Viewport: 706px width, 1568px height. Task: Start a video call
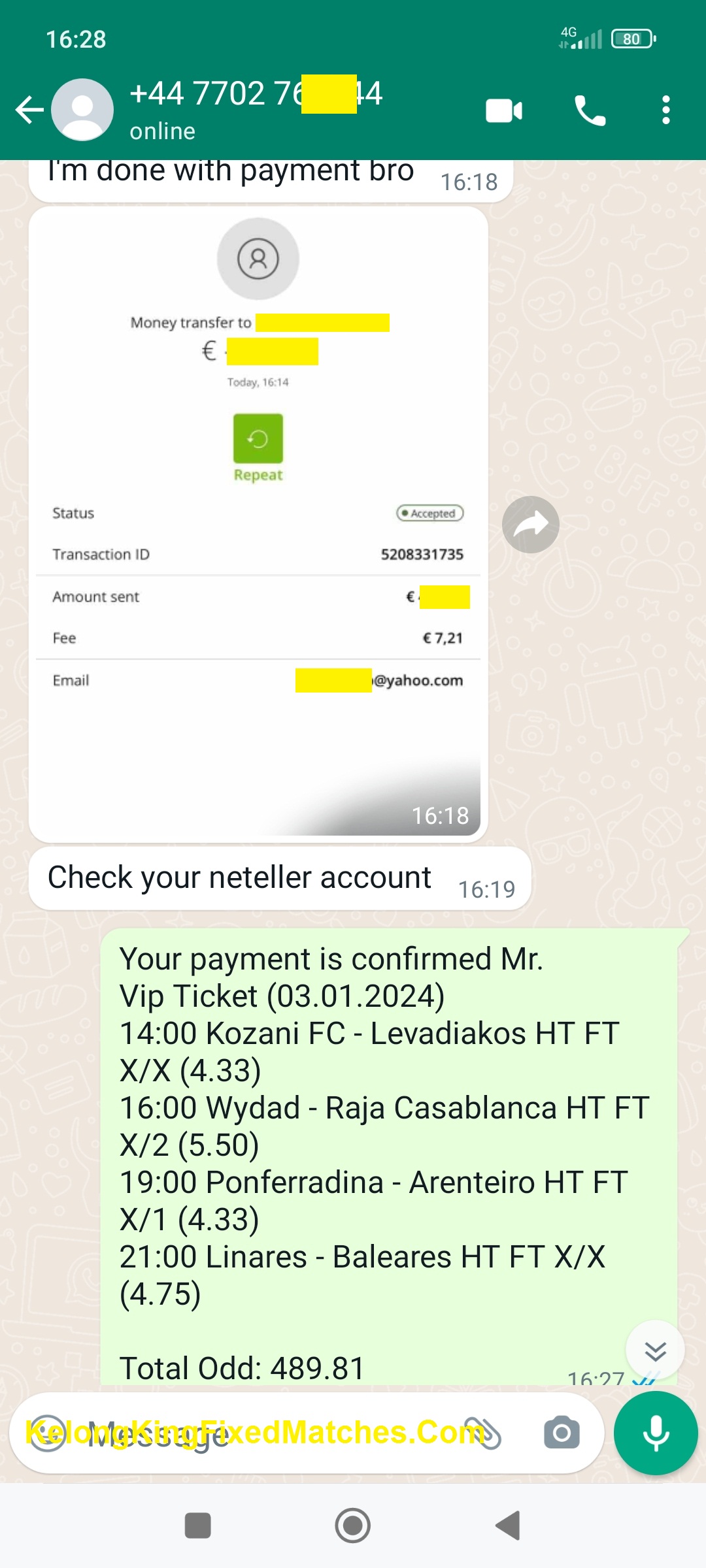click(x=504, y=110)
